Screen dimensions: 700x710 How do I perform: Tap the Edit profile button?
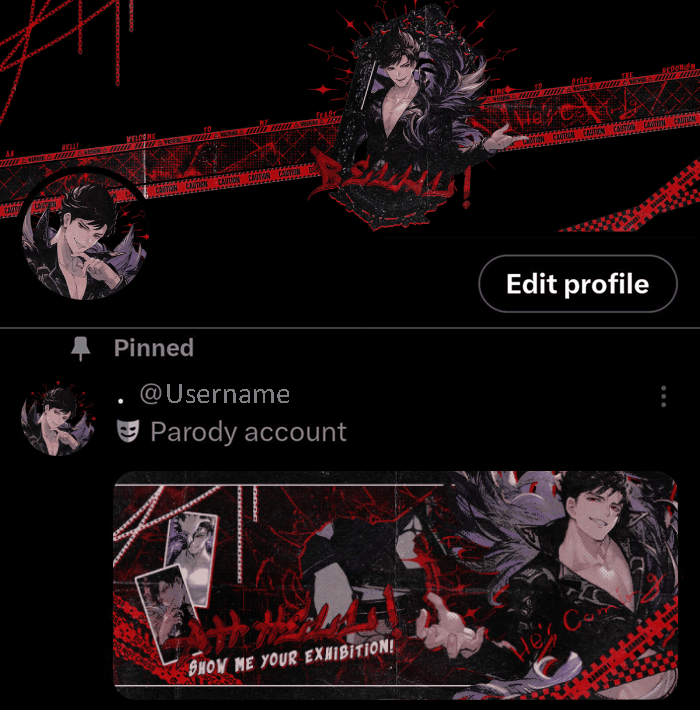click(x=577, y=284)
